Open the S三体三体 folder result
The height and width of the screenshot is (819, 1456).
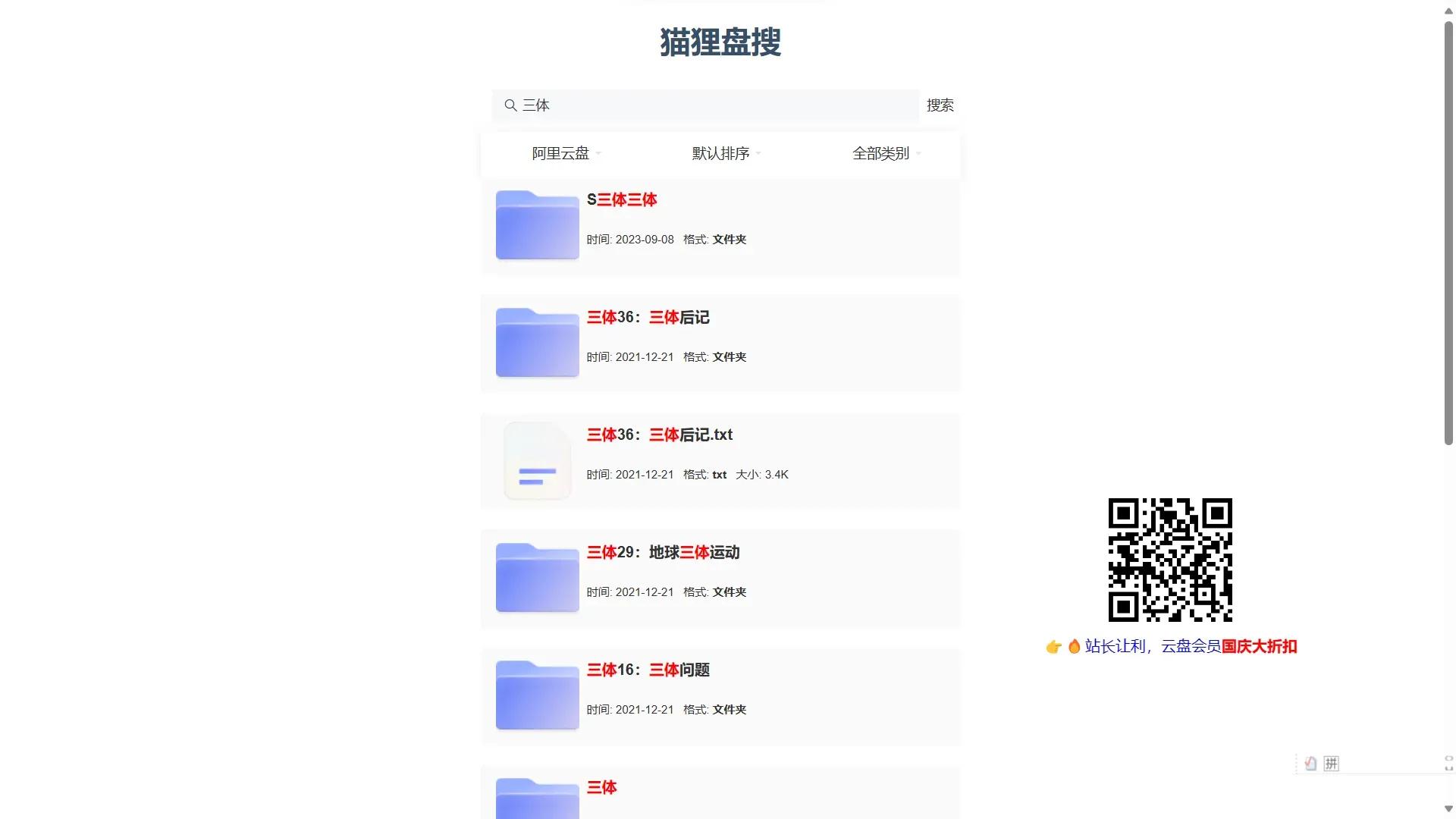[x=622, y=200]
